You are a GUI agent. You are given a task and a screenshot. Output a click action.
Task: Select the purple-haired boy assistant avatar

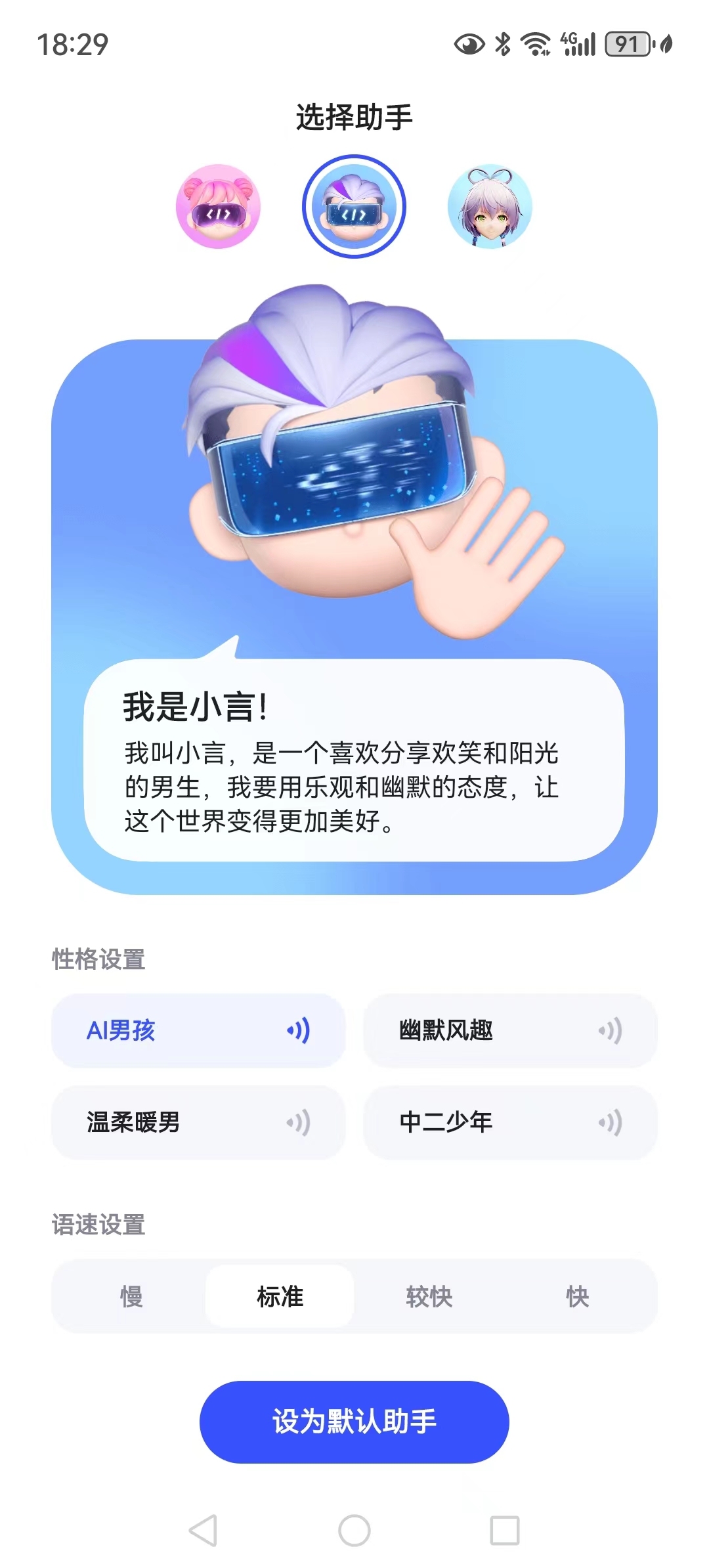[354, 206]
